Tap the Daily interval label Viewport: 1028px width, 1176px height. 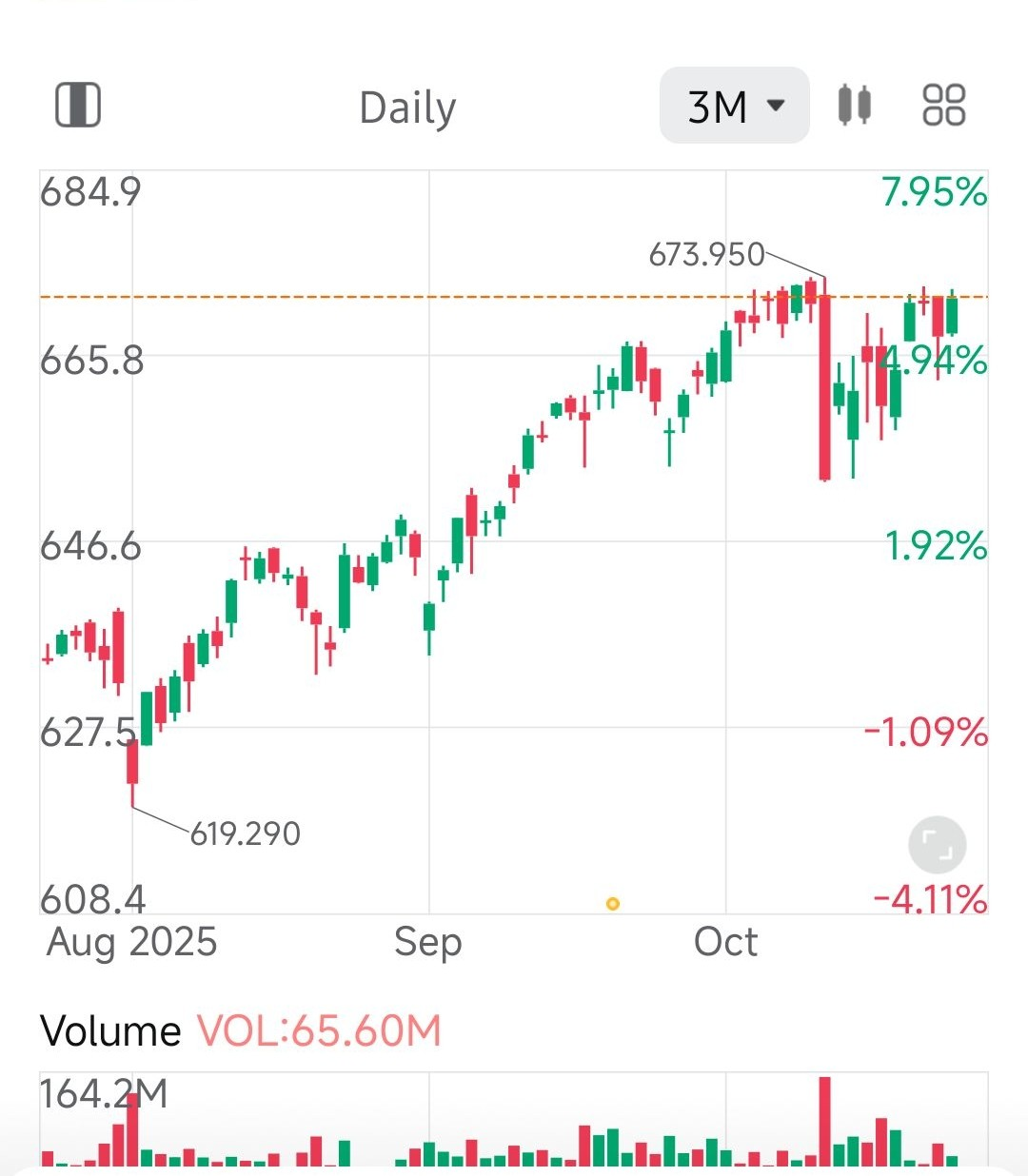tap(407, 108)
